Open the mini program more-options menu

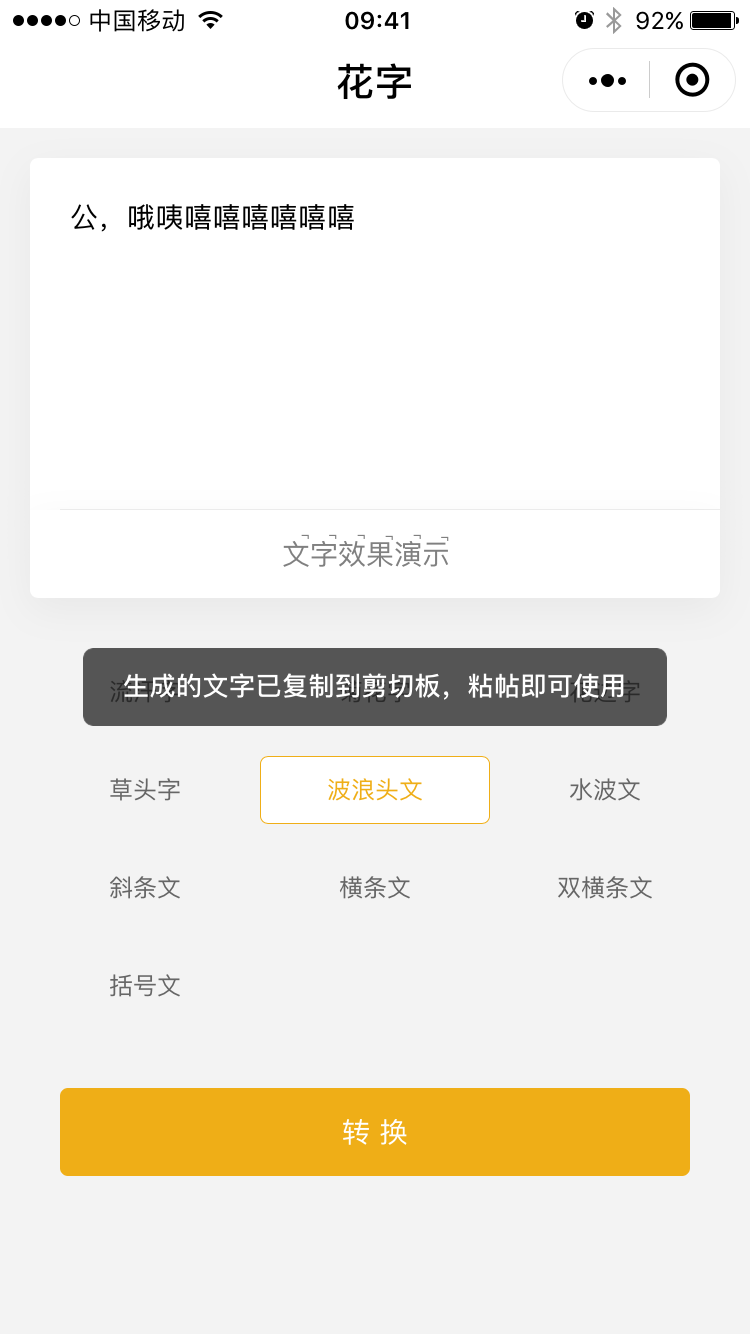[607, 80]
